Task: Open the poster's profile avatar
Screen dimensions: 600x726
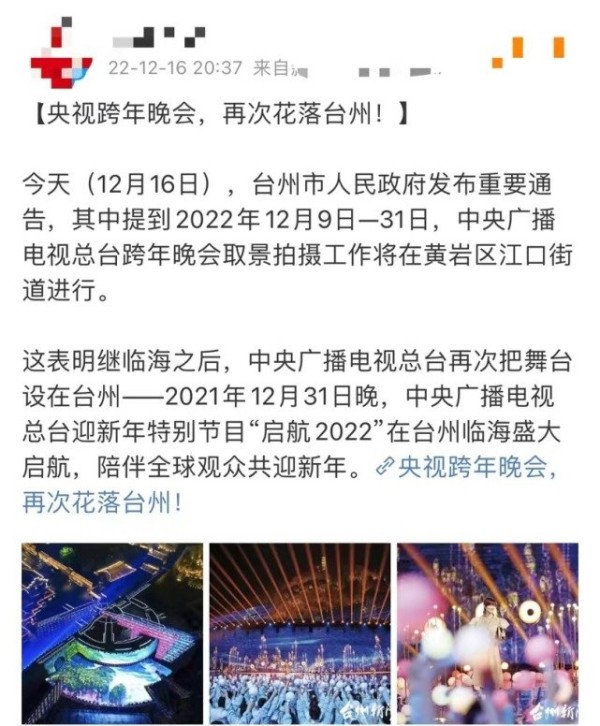Action: click(x=60, y=50)
